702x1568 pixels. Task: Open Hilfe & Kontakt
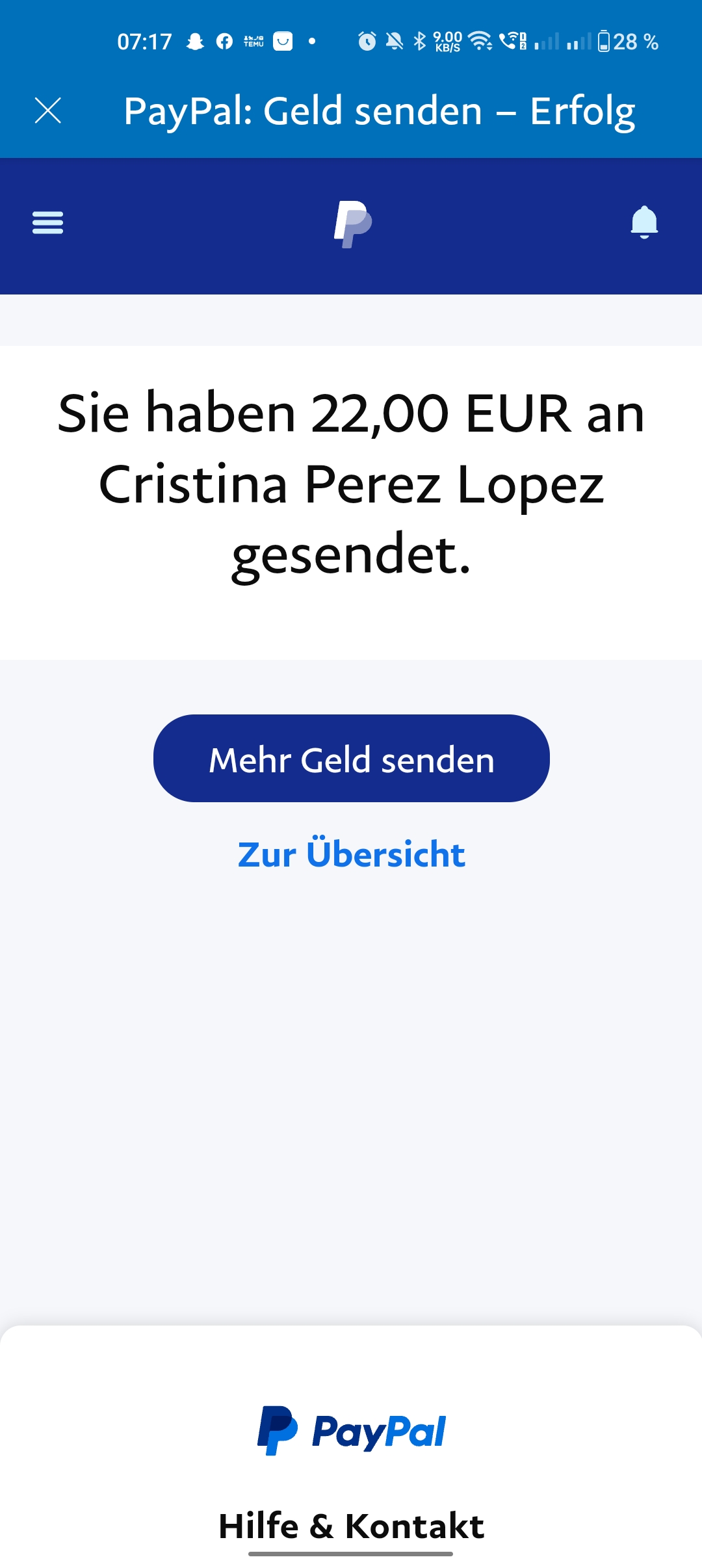click(351, 1526)
